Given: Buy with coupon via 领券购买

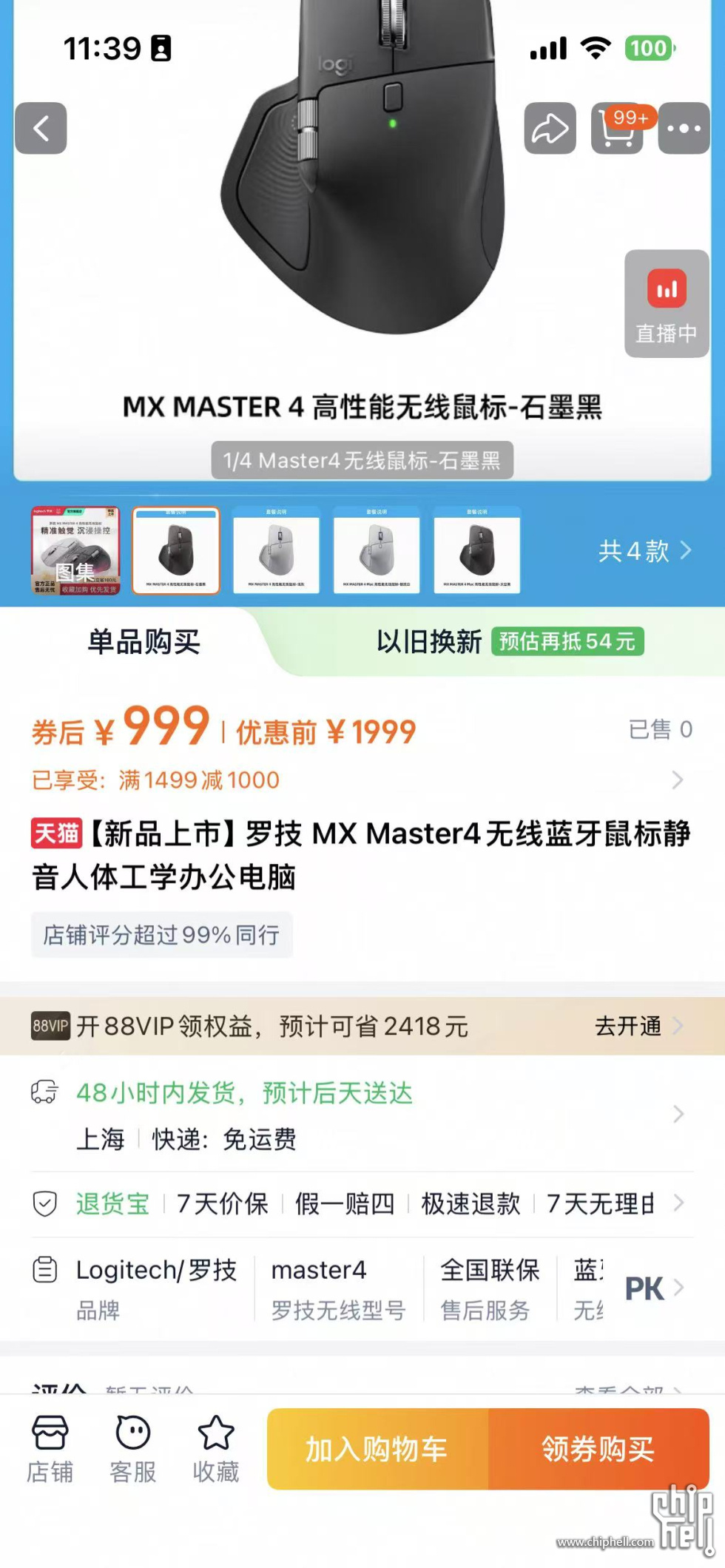Looking at the screenshot, I should click(x=598, y=1449).
